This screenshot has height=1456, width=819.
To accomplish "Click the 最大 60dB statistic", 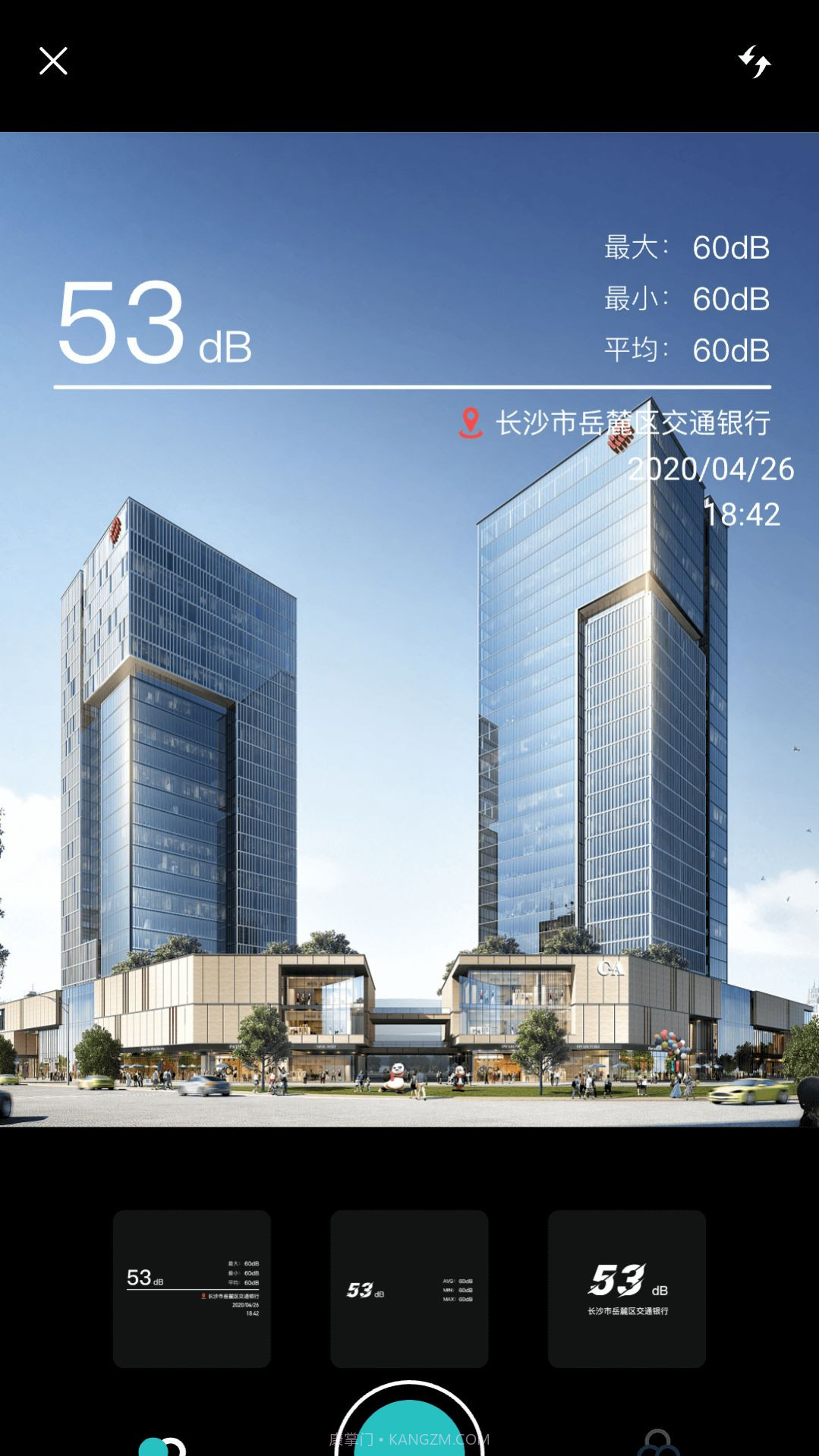I will pyautogui.click(x=683, y=247).
